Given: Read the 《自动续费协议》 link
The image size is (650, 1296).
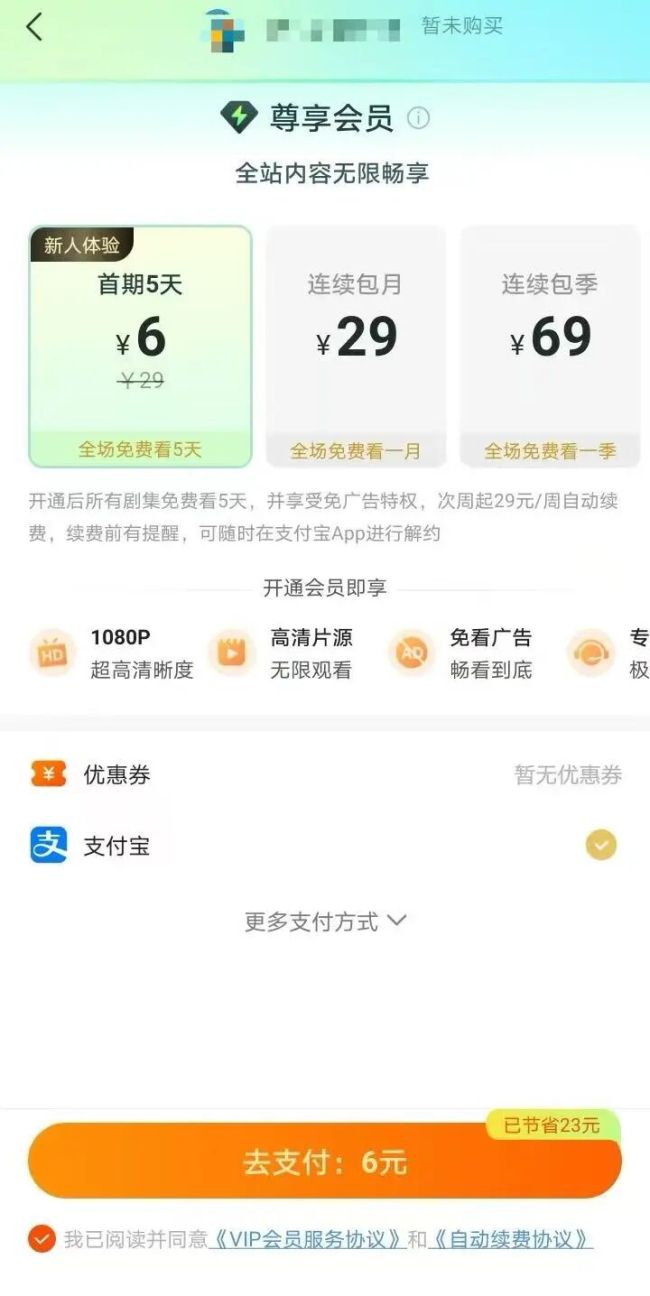Looking at the screenshot, I should (x=511, y=1240).
